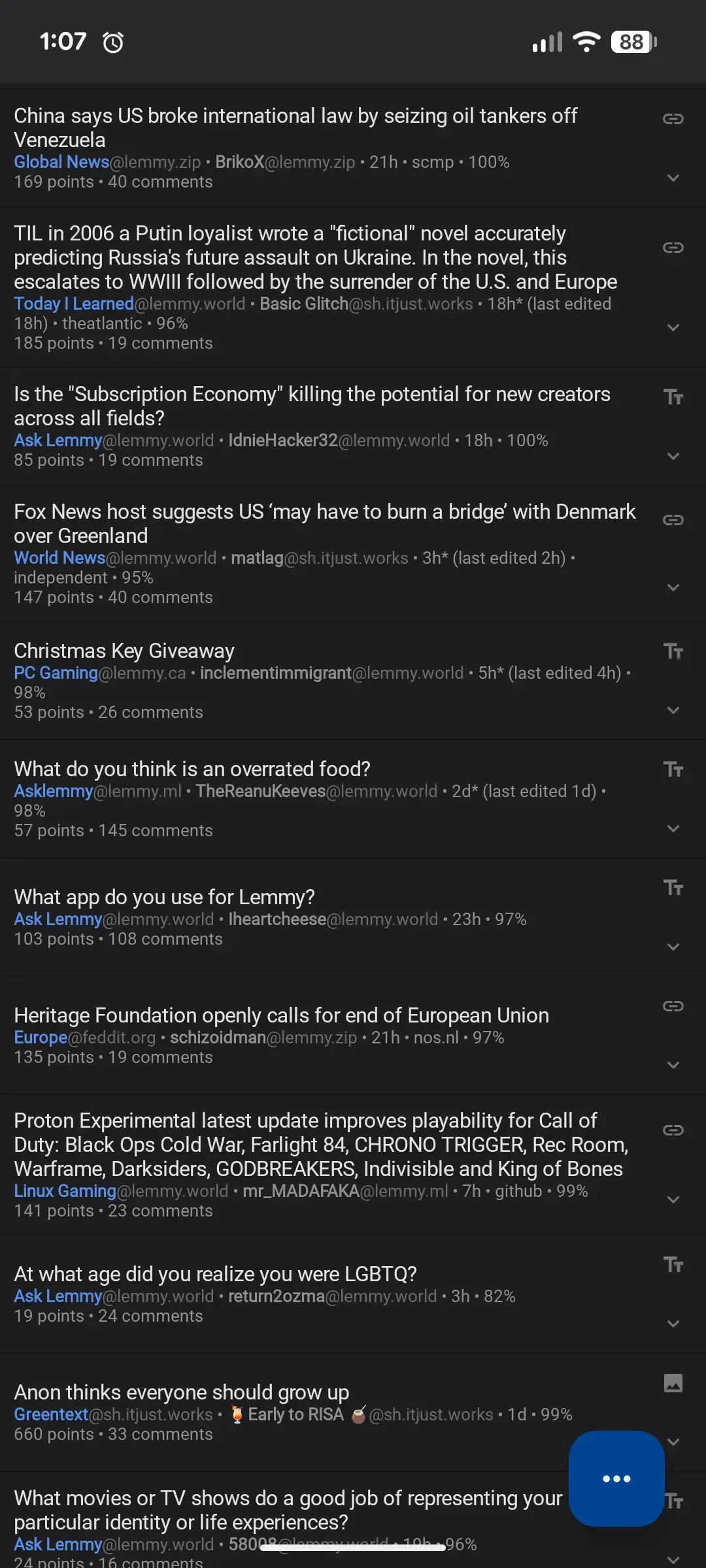Go to the PC Gaming community
The height and width of the screenshot is (1568, 706).
pyautogui.click(x=56, y=673)
